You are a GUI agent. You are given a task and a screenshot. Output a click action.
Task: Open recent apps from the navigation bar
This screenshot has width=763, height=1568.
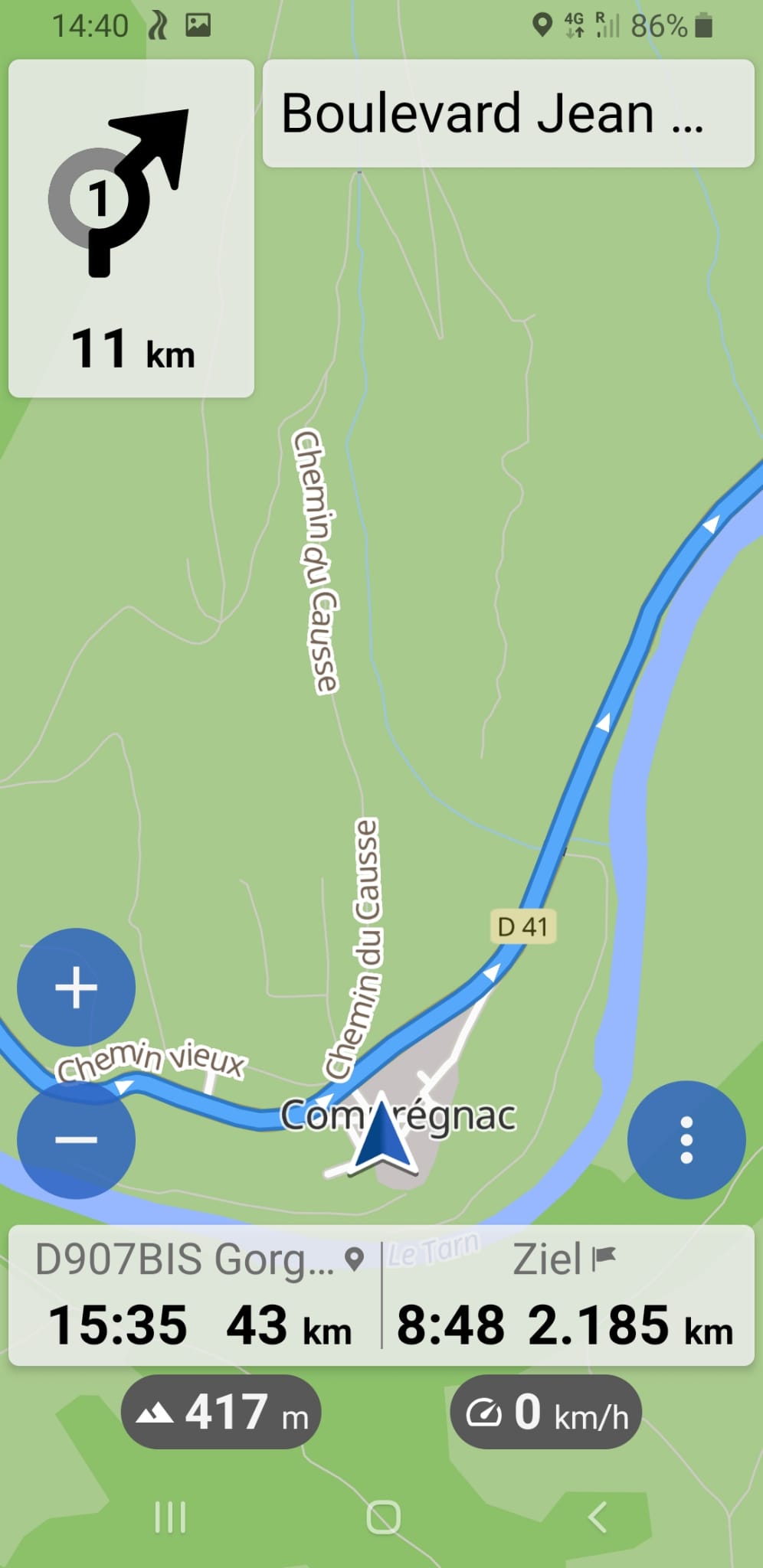click(170, 1517)
